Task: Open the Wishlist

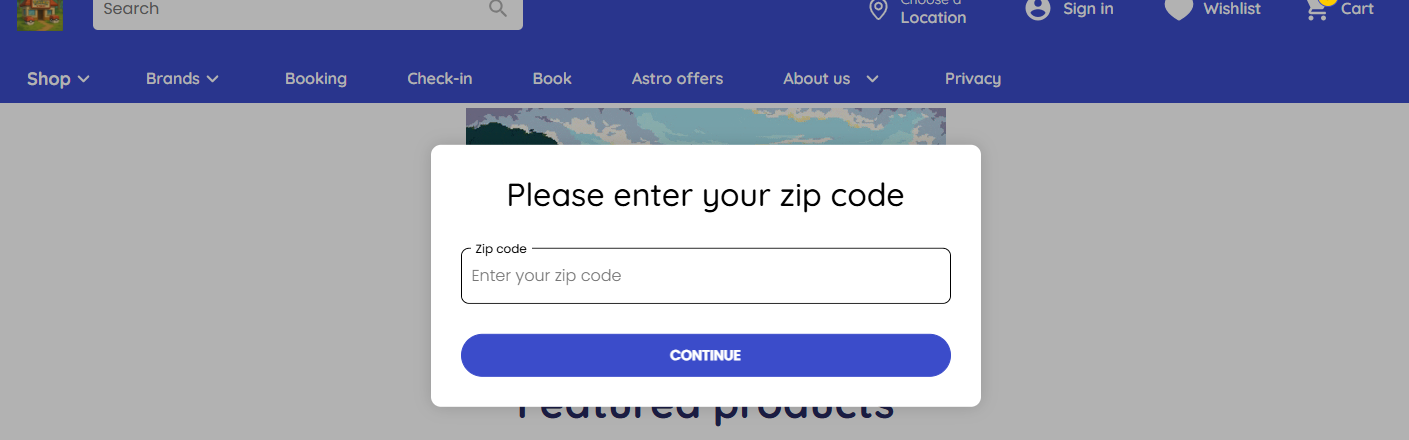Action: point(1213,9)
